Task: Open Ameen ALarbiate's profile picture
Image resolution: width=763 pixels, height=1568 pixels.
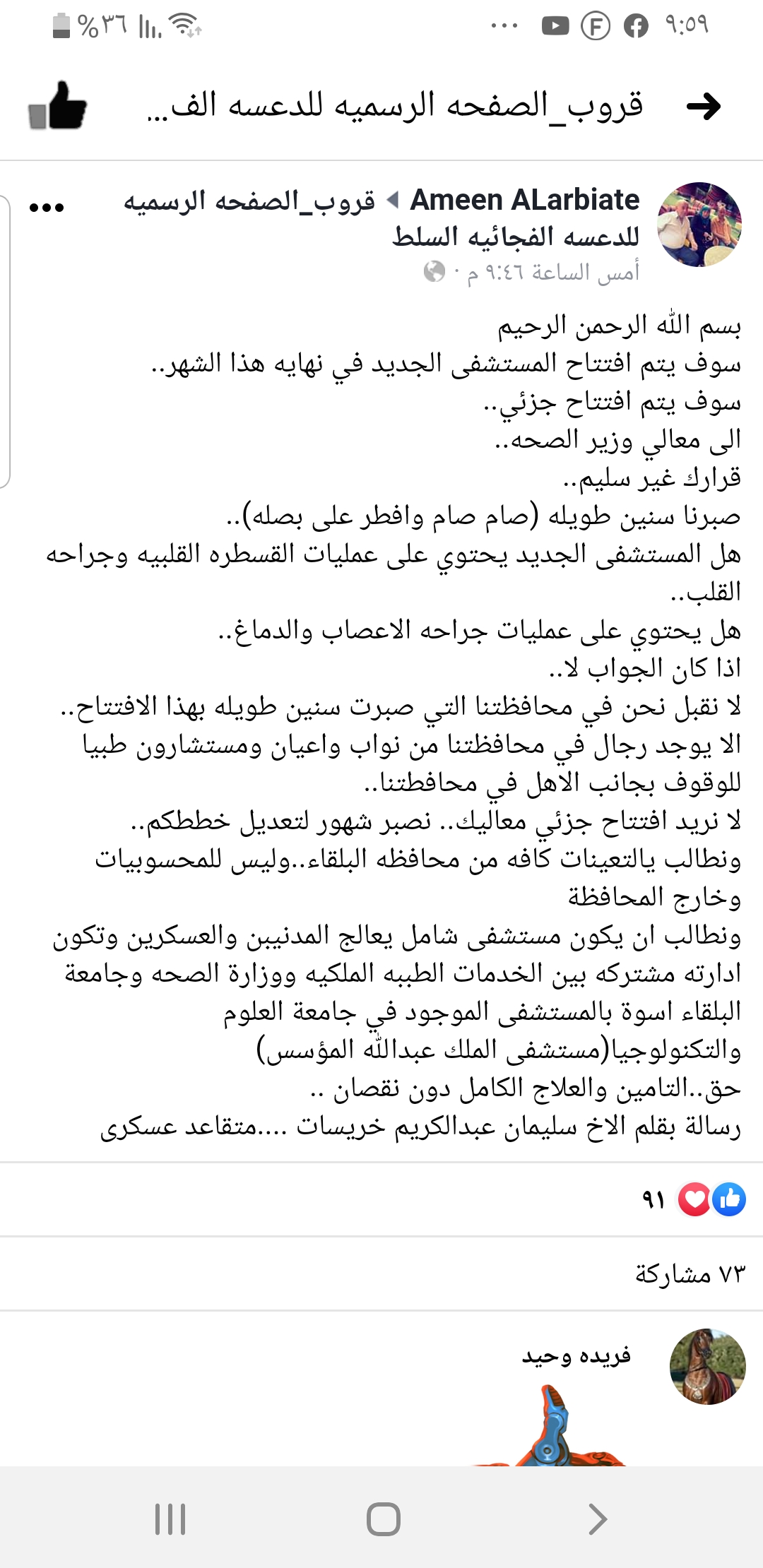Action: click(x=699, y=225)
